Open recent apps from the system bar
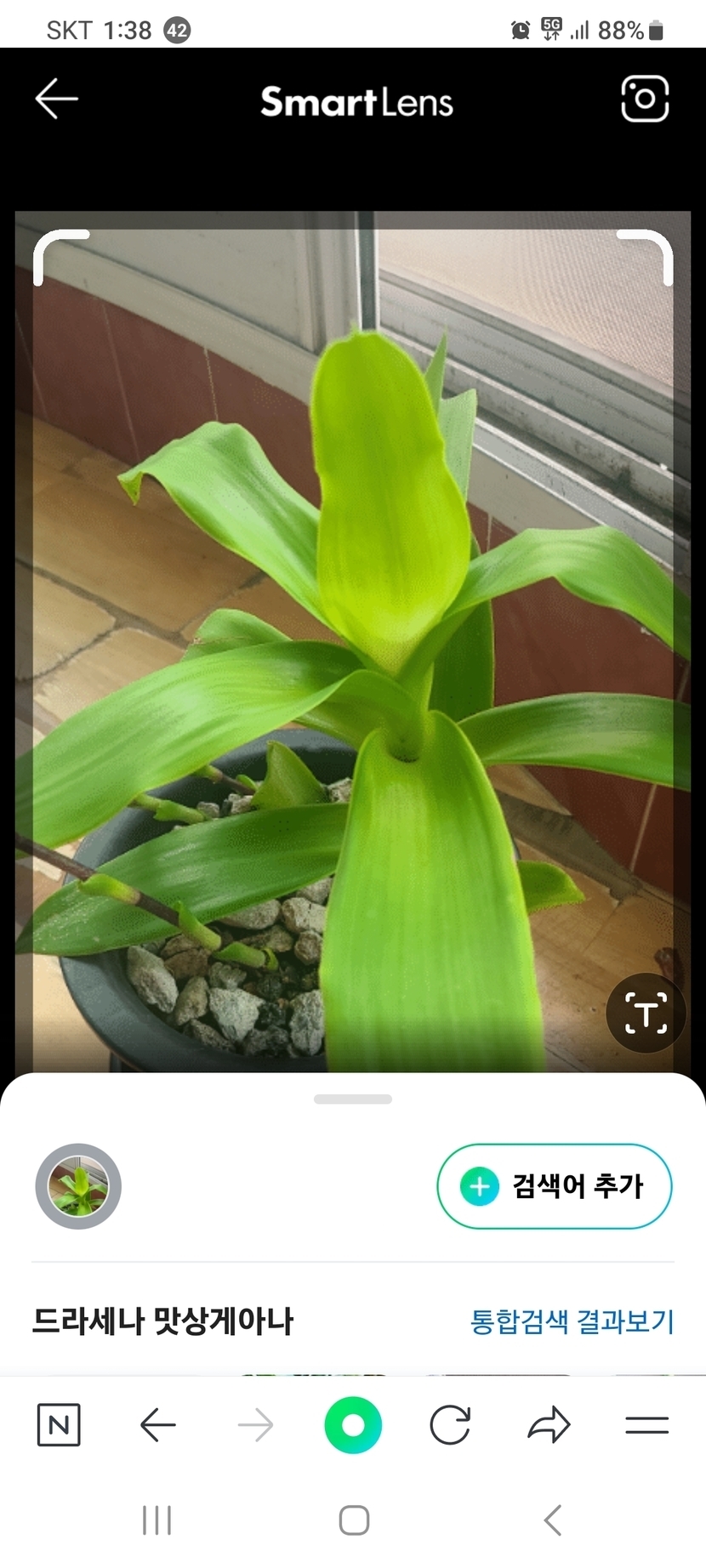Screen dimensions: 706x1568 pos(157,1520)
